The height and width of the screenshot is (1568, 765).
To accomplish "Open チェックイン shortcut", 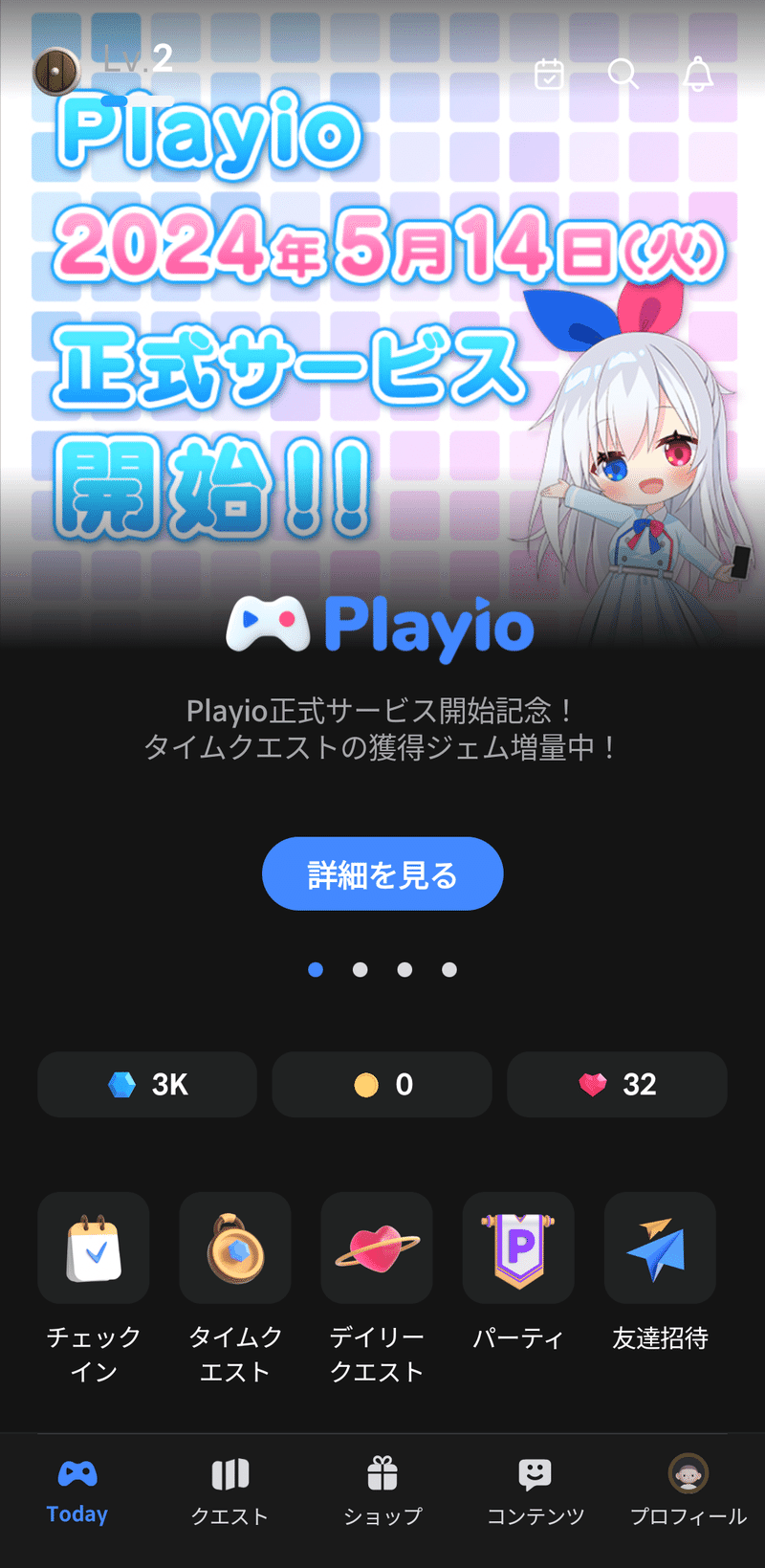I will (x=94, y=1288).
